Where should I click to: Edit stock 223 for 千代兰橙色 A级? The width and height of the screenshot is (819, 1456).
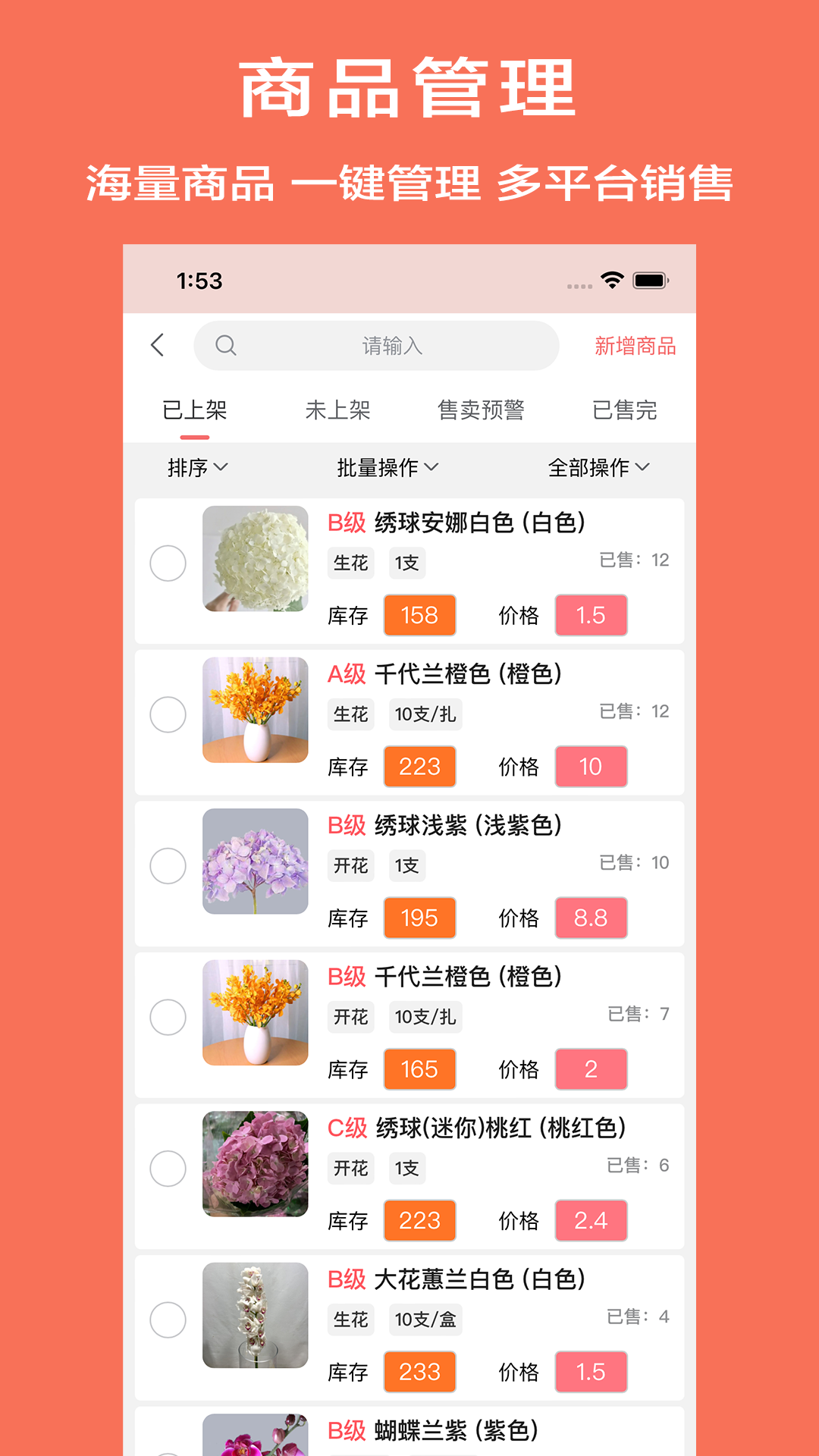419,767
